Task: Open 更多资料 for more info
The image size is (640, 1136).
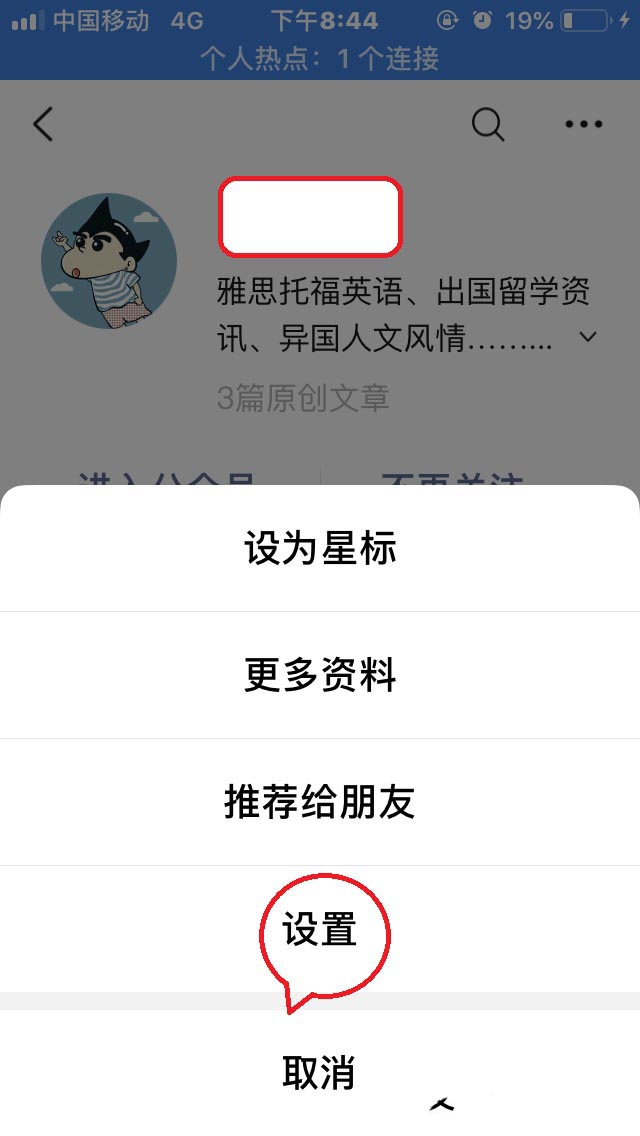Action: 320,676
